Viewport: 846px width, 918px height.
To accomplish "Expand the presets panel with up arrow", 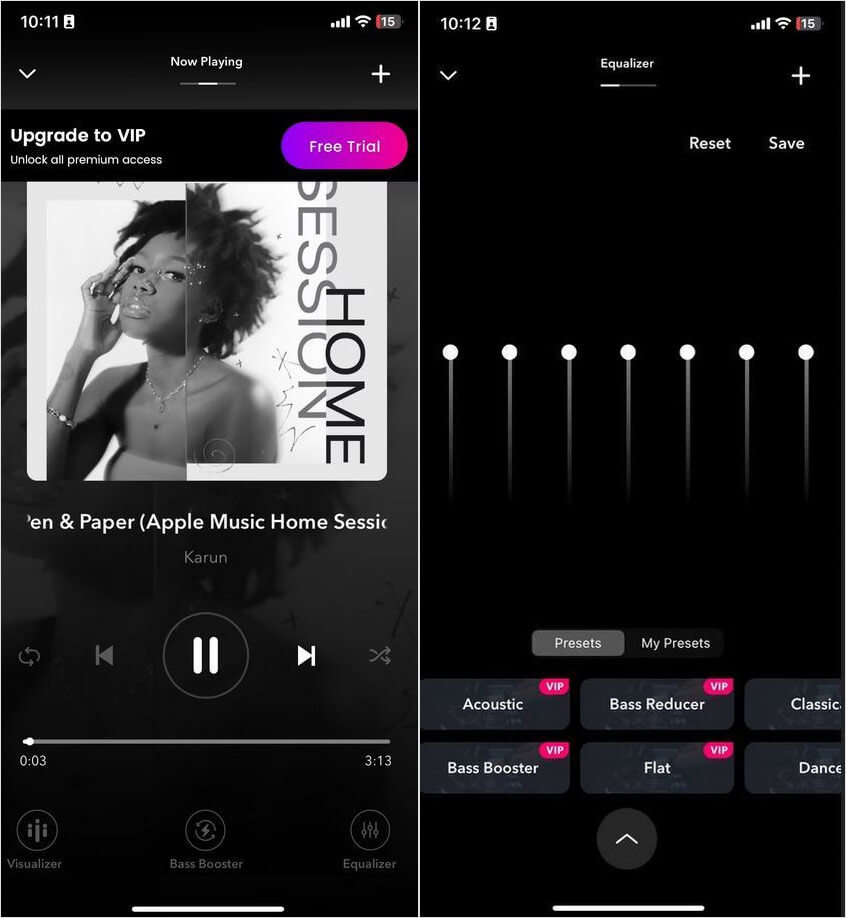I will click(x=626, y=839).
